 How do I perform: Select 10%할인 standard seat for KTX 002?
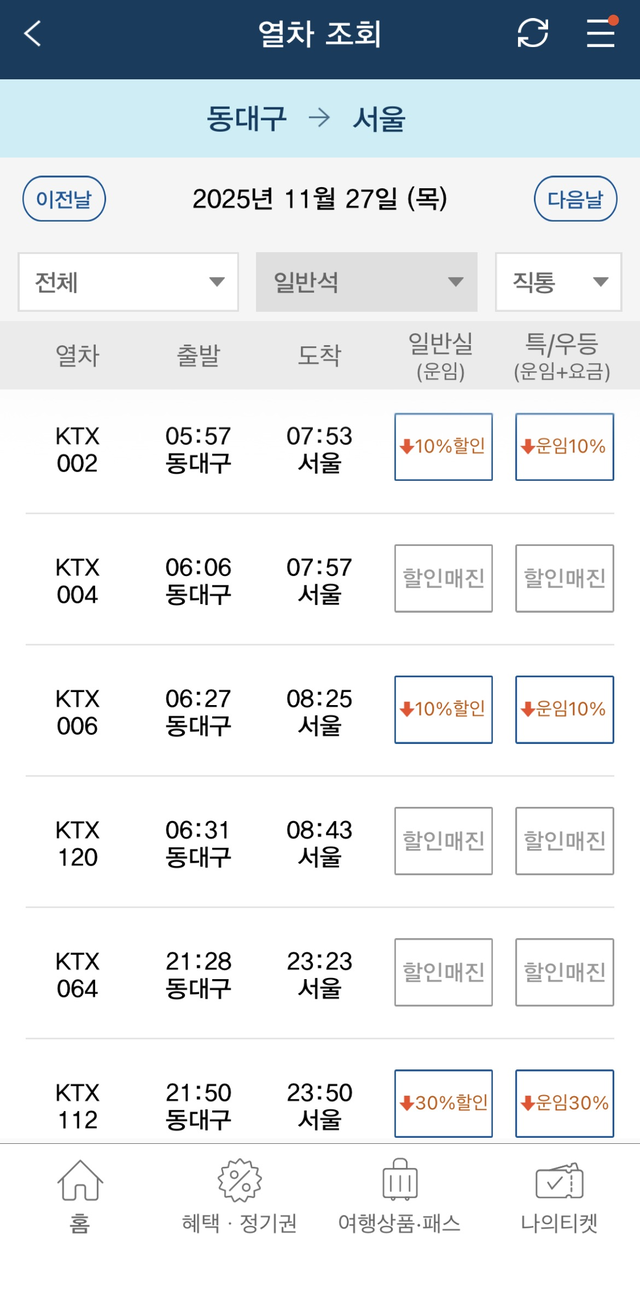[443, 447]
